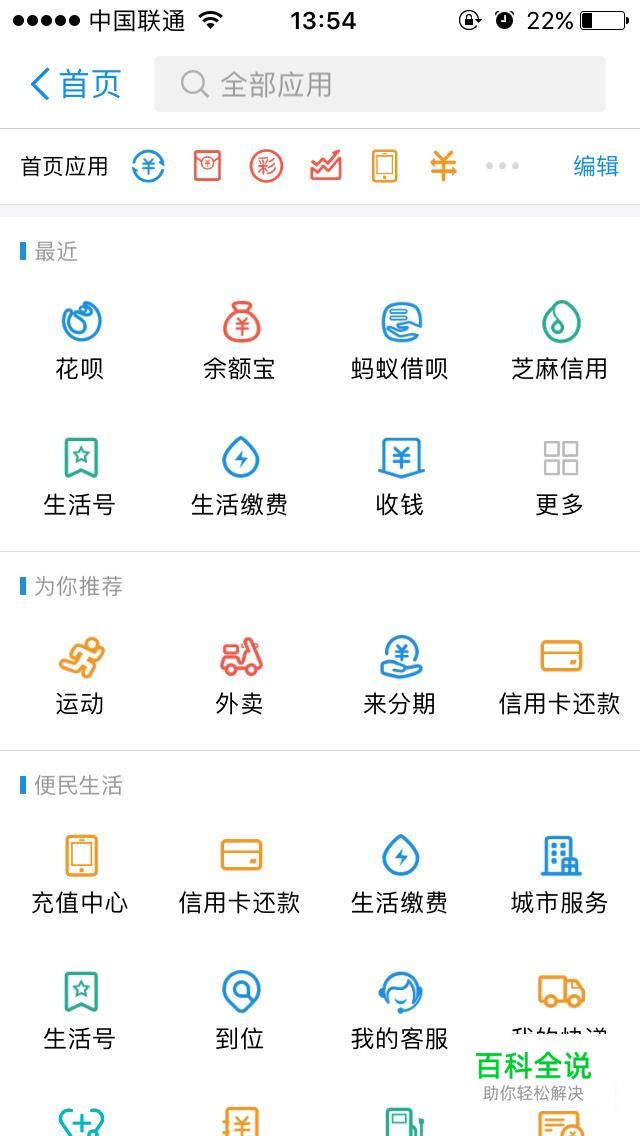
Task: Go back to 首页
Action: pyautogui.click(x=76, y=84)
